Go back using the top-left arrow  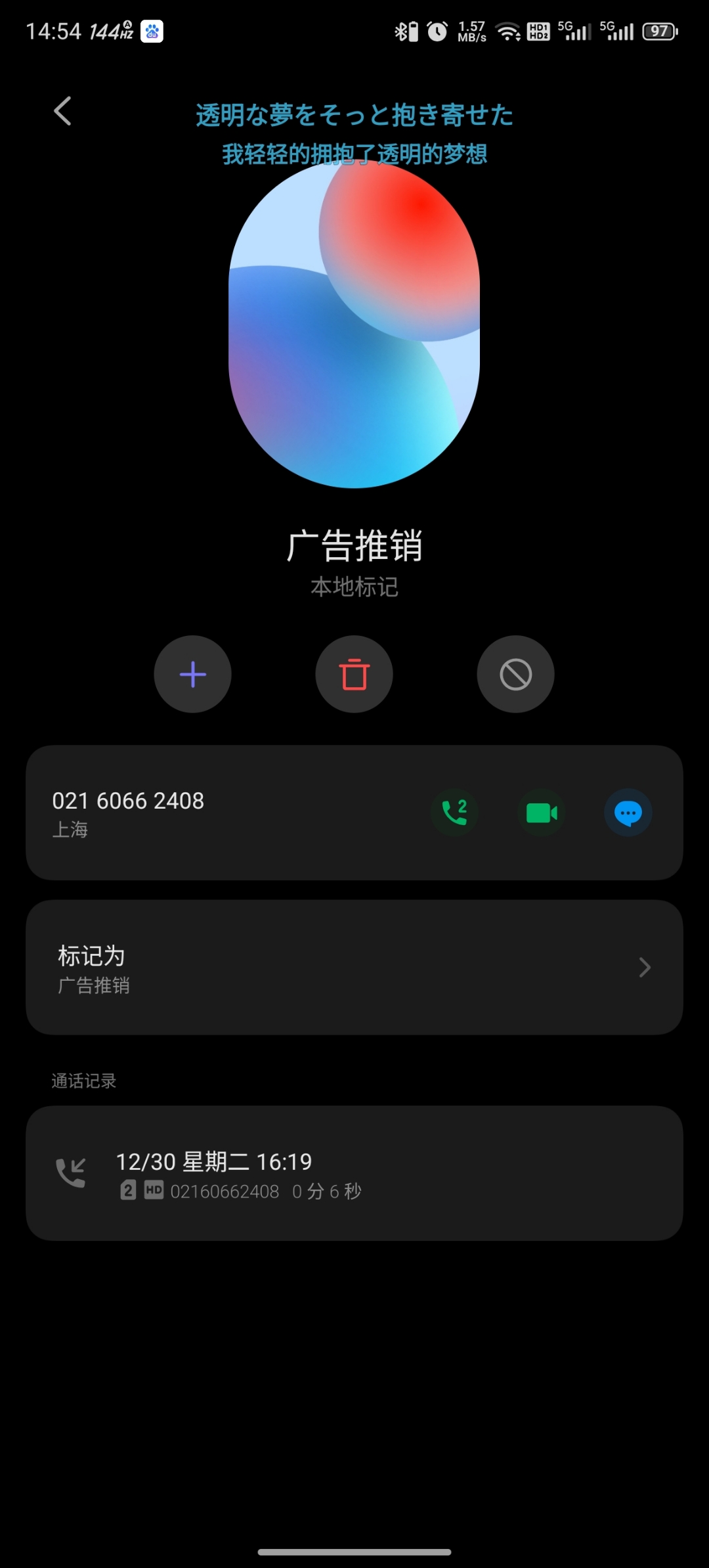pyautogui.click(x=62, y=111)
